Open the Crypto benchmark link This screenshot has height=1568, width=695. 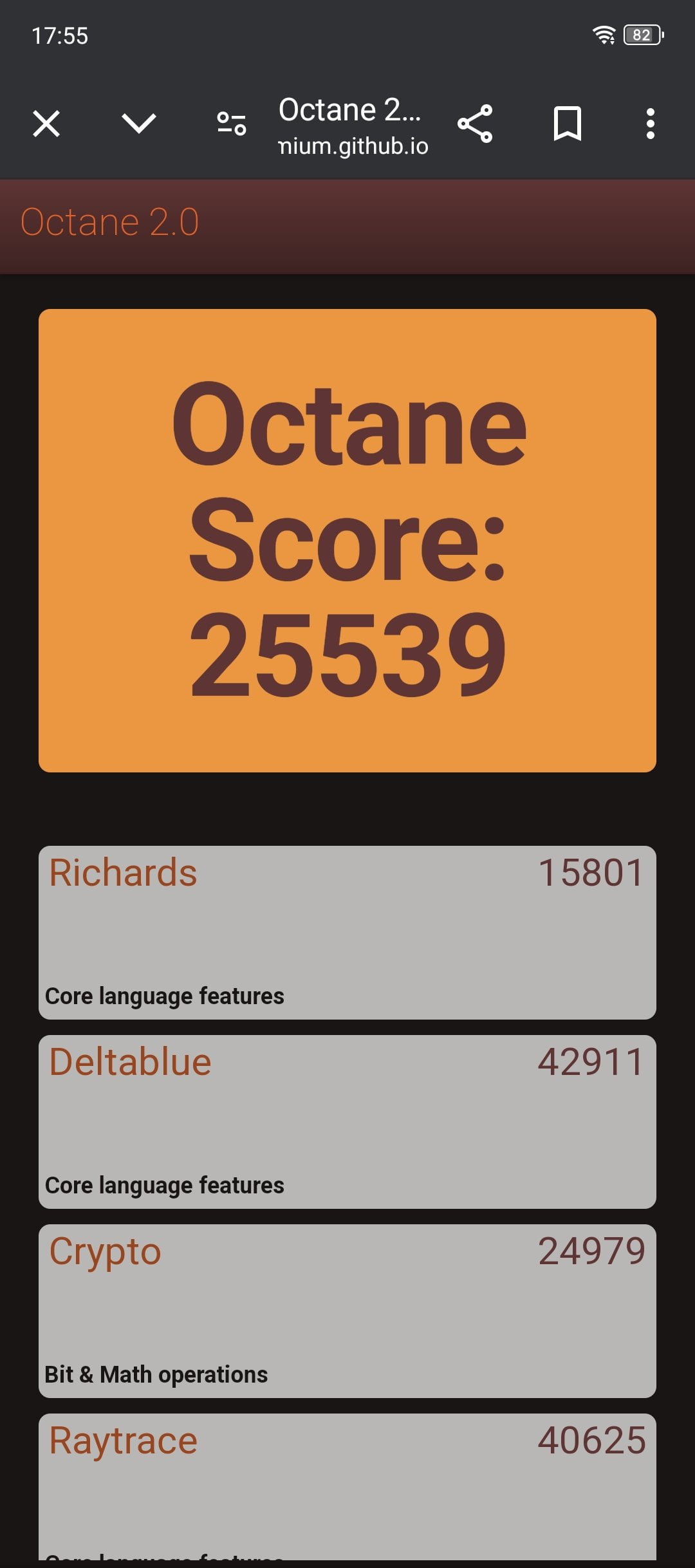105,1253
